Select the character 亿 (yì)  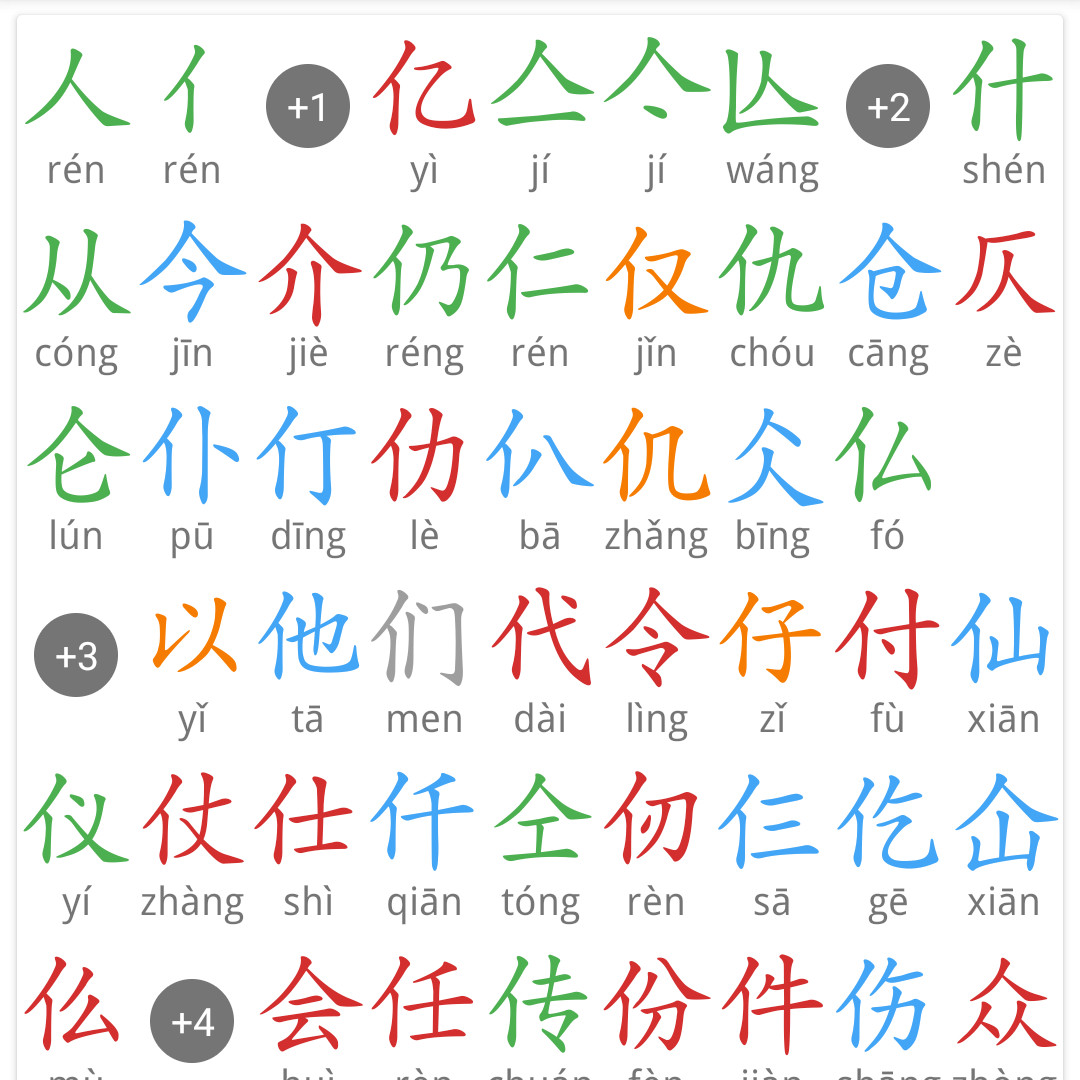coord(424,88)
